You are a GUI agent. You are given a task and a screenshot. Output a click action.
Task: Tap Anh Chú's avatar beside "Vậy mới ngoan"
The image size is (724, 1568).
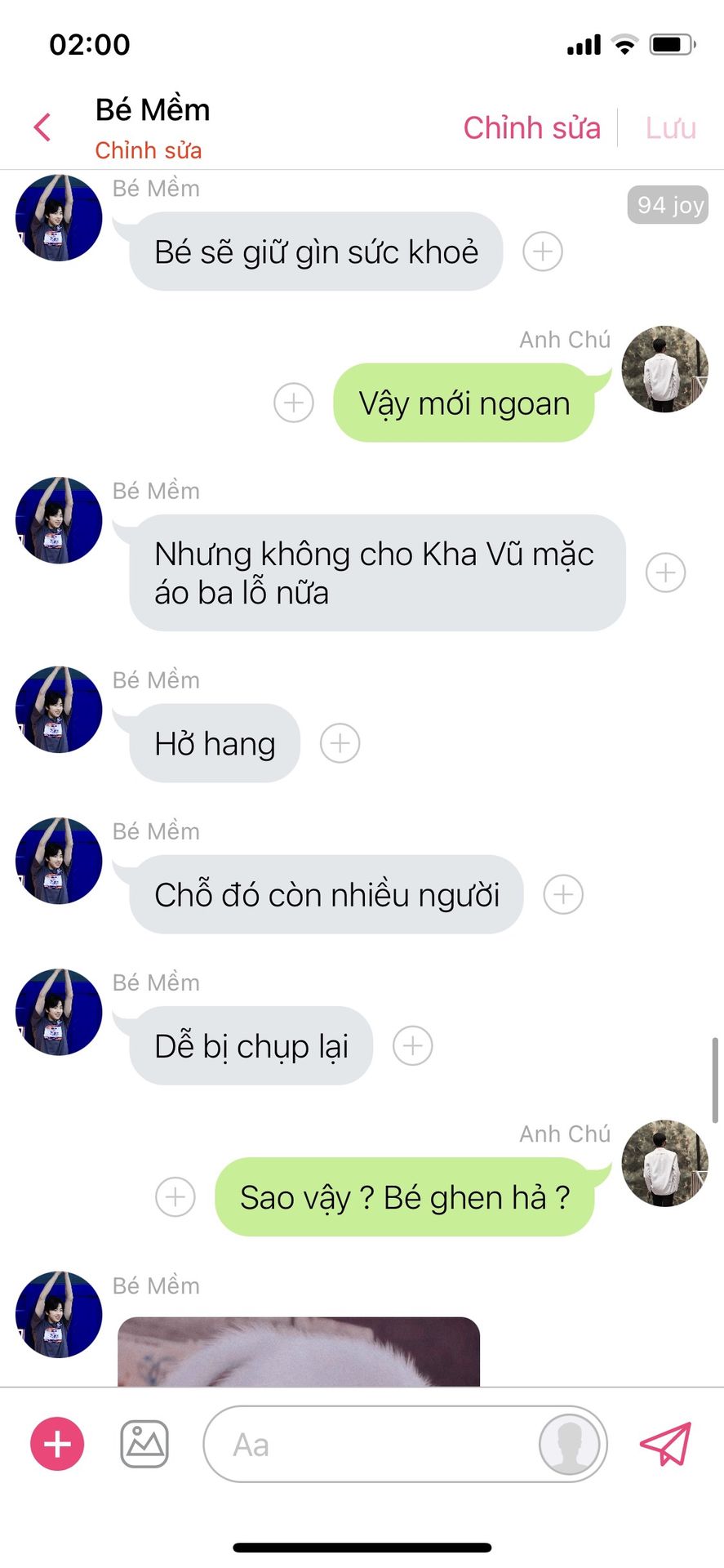click(664, 369)
